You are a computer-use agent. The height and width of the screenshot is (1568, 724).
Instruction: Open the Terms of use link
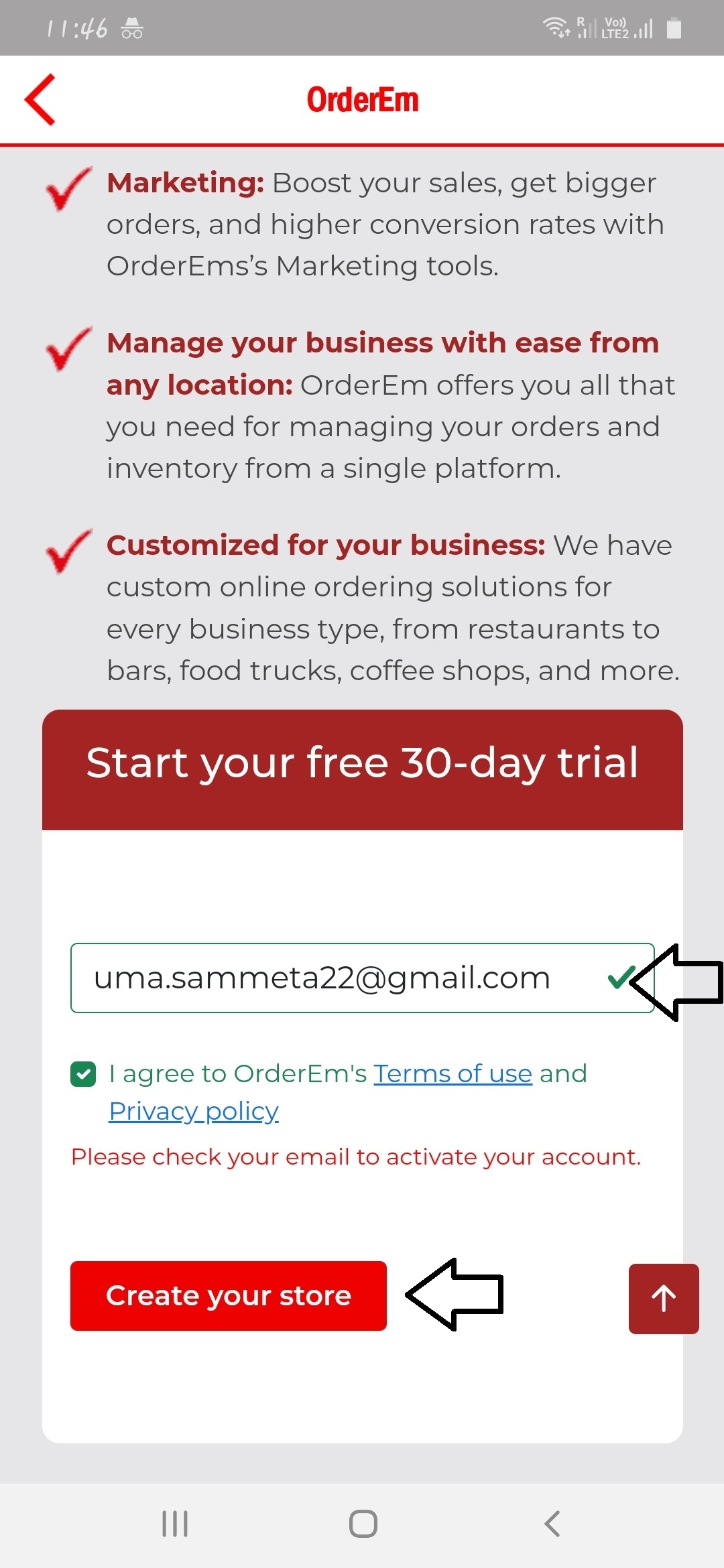coord(452,1073)
